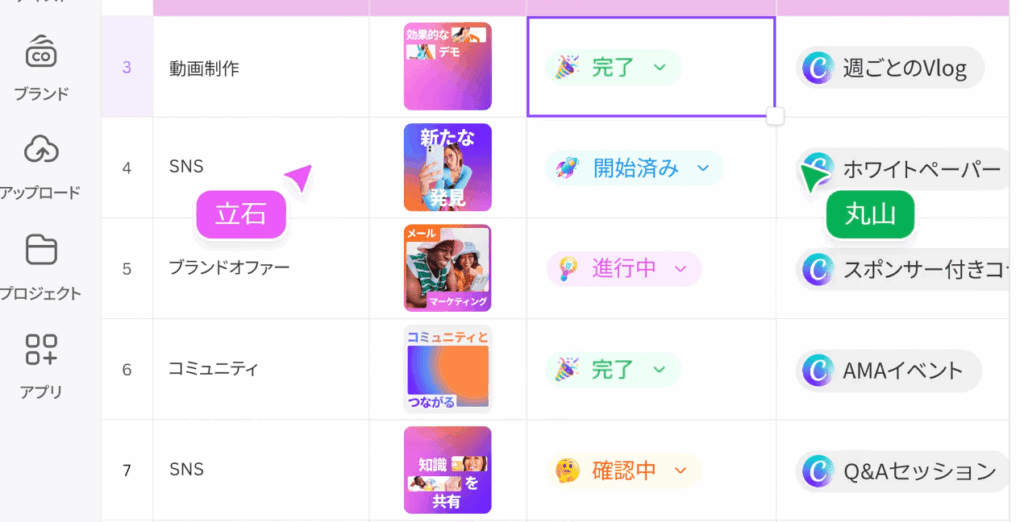Open the 新たな発見 thumbnail in row 4
This screenshot has height=522, width=1024.
[x=447, y=167]
